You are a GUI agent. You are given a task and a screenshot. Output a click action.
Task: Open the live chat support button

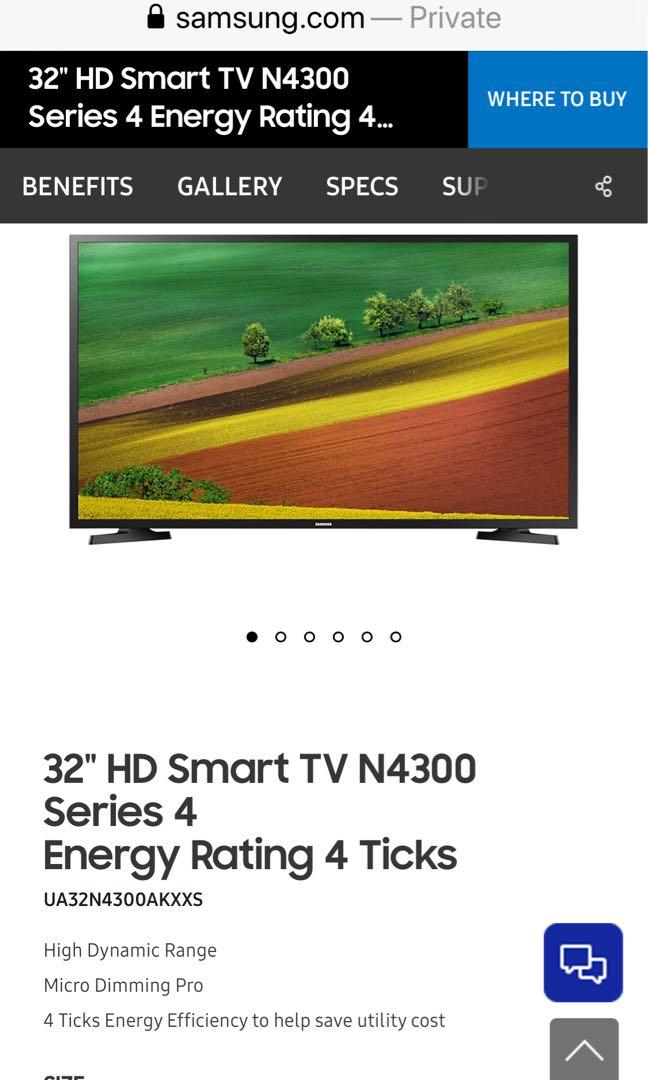pos(583,963)
